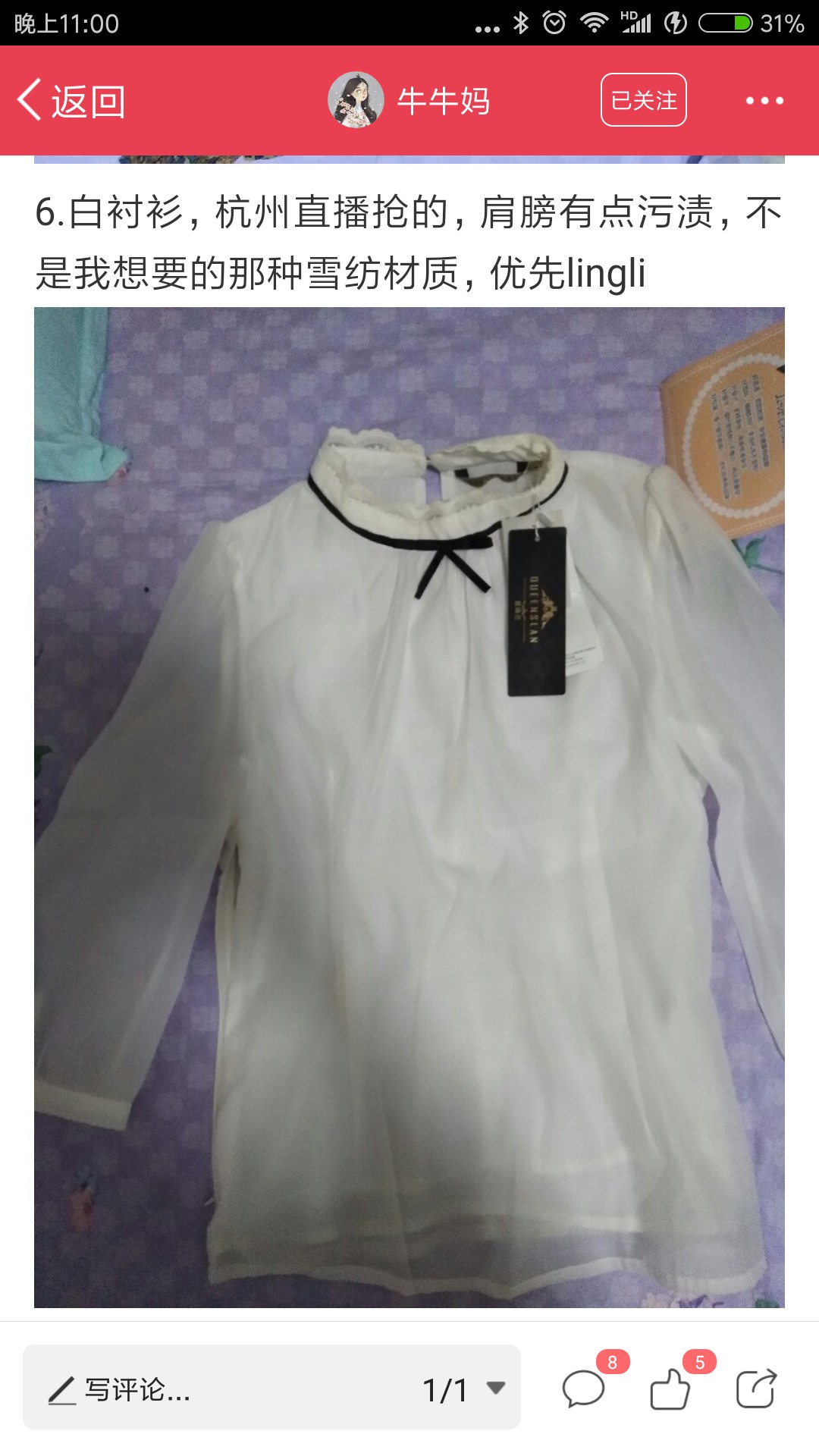Open the three-dot overflow menu
The image size is (819, 1456).
pyautogui.click(x=764, y=100)
